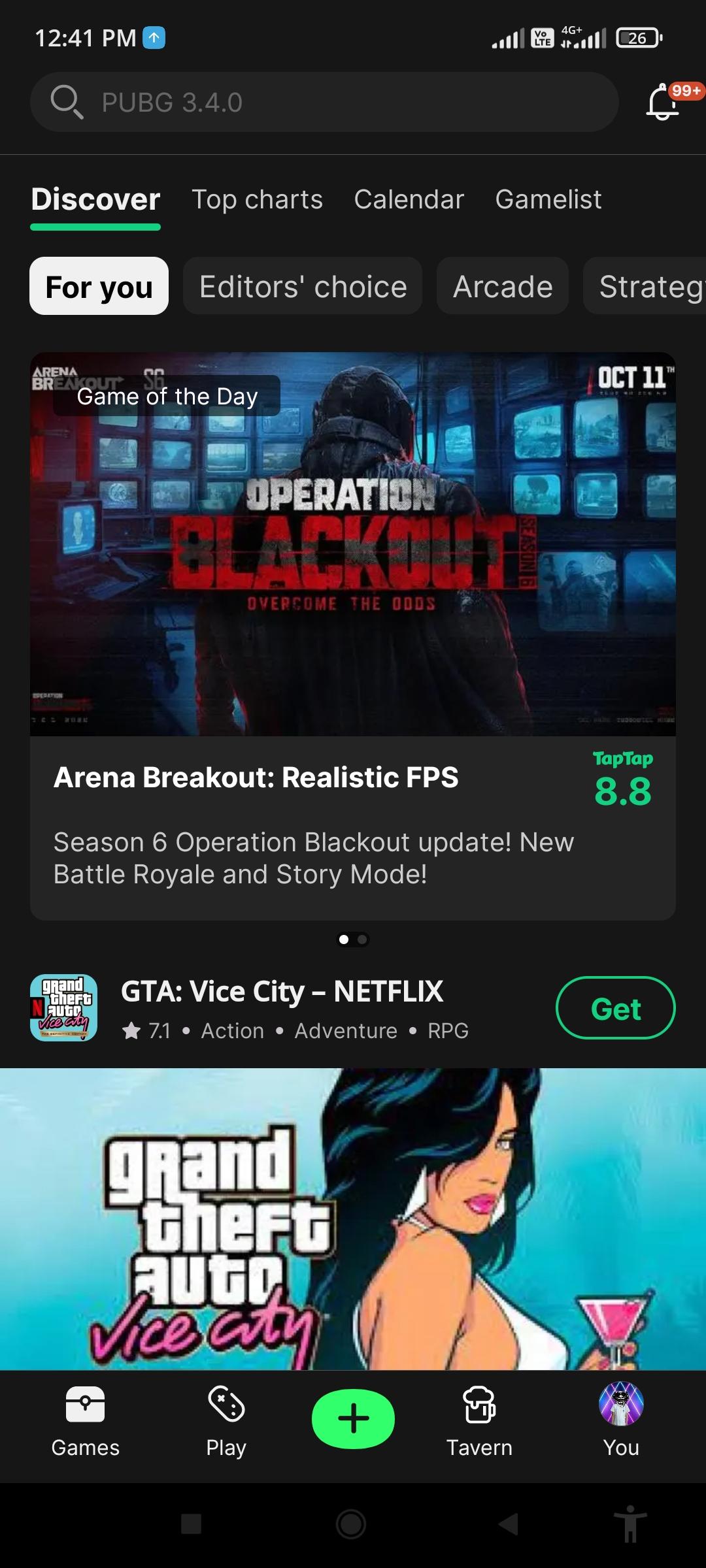Tap the green plus create button
This screenshot has width=706, height=1568.
pos(353,1418)
